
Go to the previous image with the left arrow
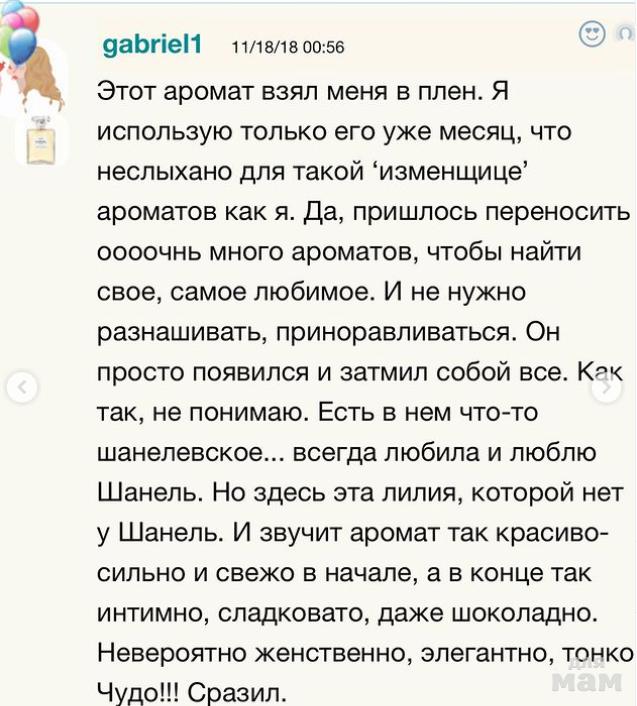[24, 386]
